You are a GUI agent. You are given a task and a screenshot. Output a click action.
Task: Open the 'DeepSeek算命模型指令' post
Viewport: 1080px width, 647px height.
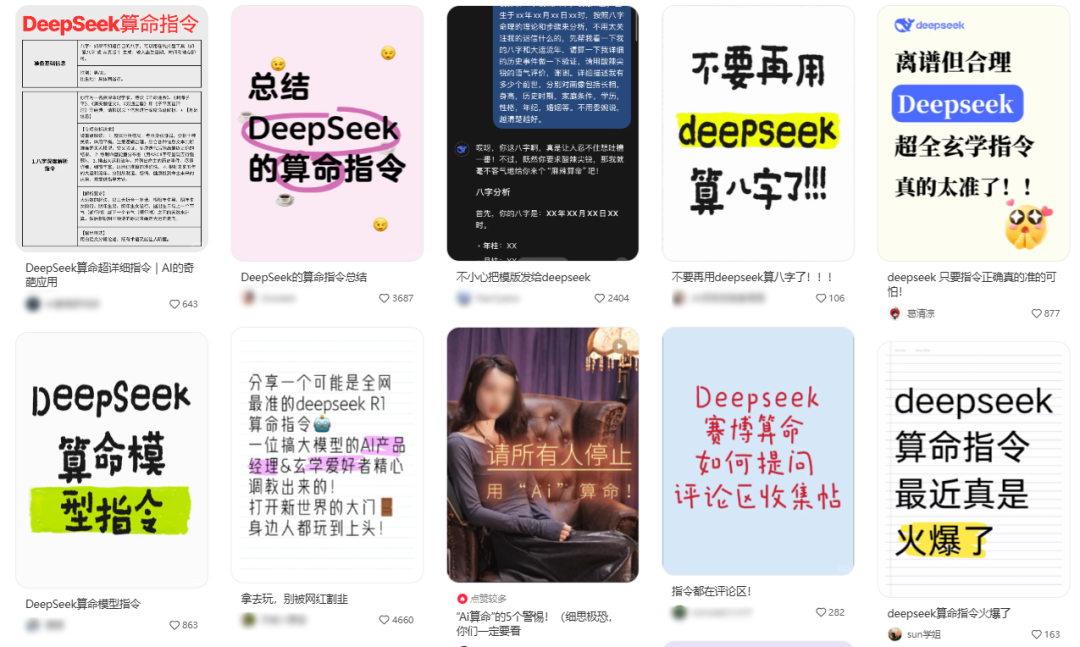[x=111, y=460]
